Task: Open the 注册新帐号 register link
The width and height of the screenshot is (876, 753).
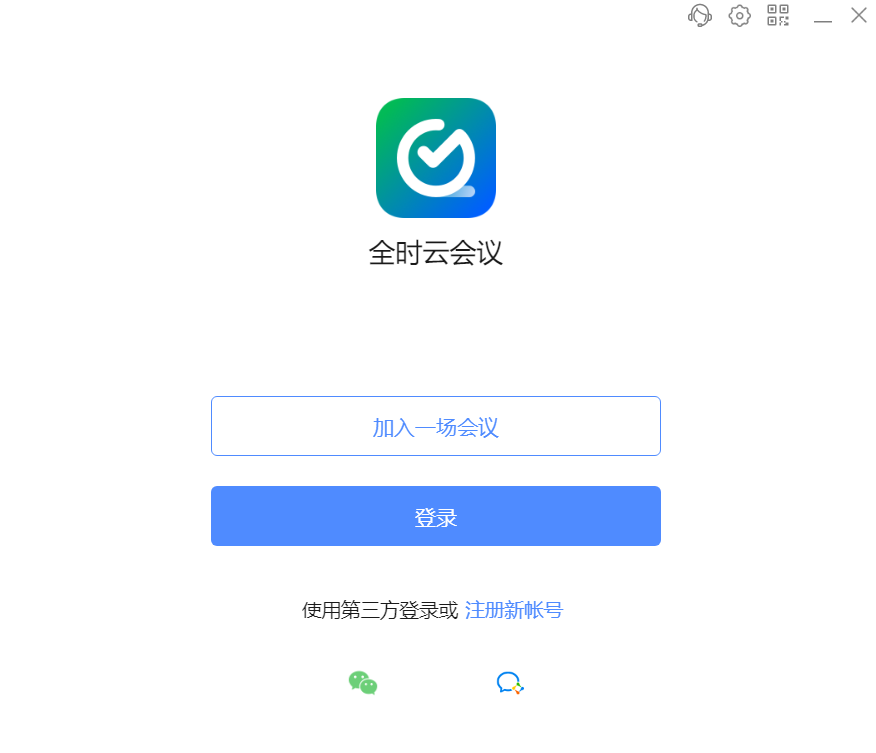Action: 514,610
